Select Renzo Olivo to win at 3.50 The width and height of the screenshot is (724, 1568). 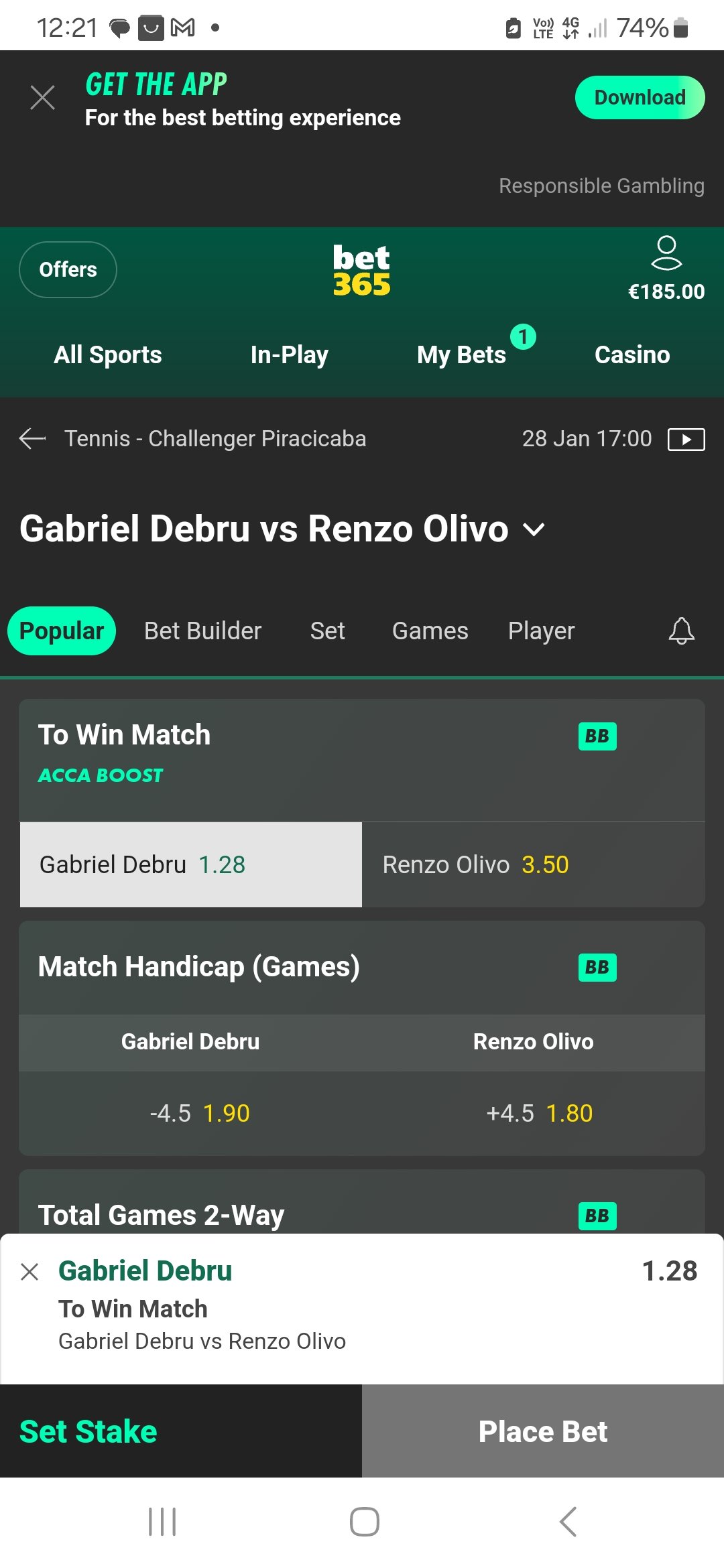[533, 864]
